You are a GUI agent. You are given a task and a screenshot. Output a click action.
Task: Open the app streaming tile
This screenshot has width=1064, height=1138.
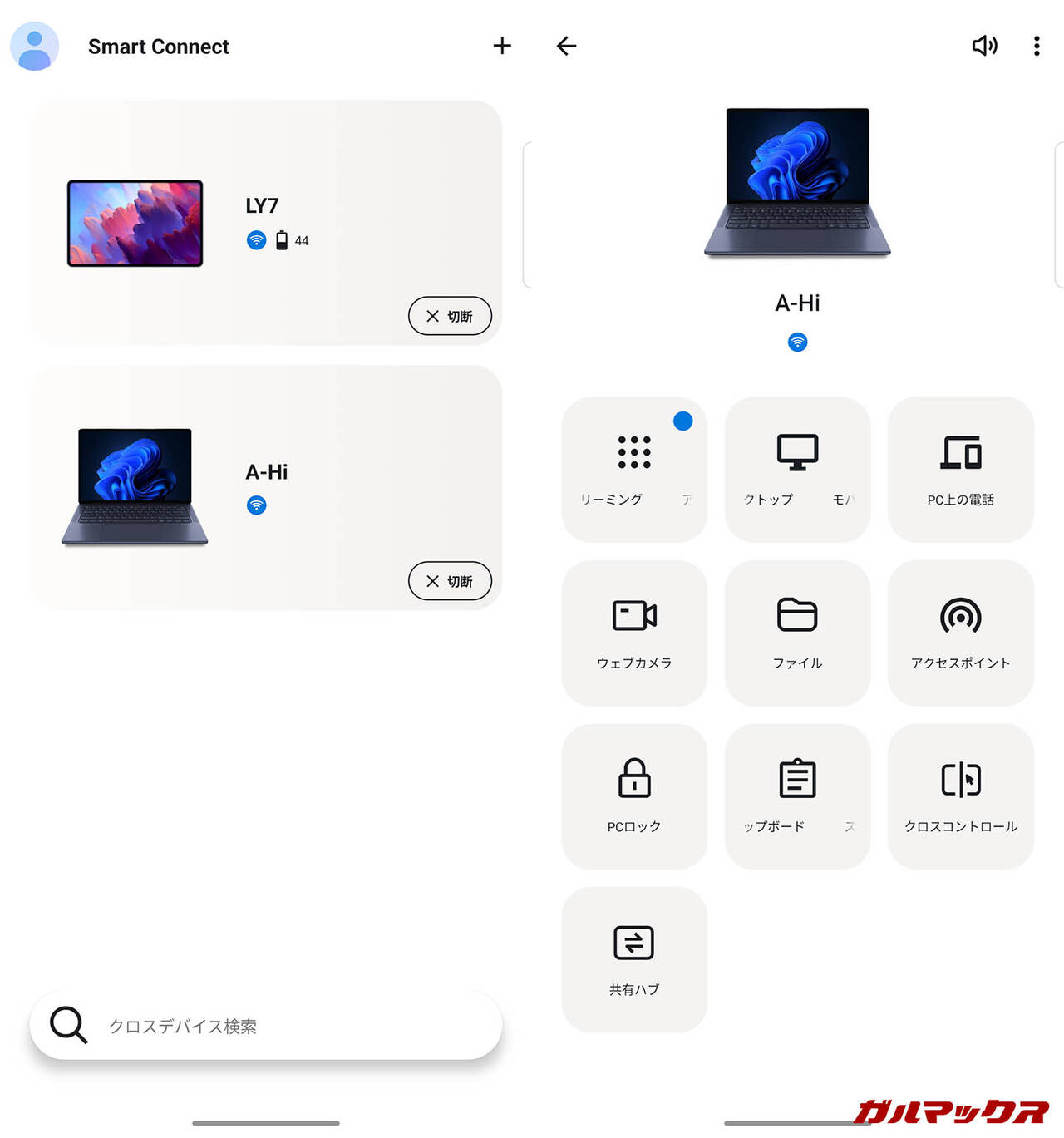click(634, 469)
